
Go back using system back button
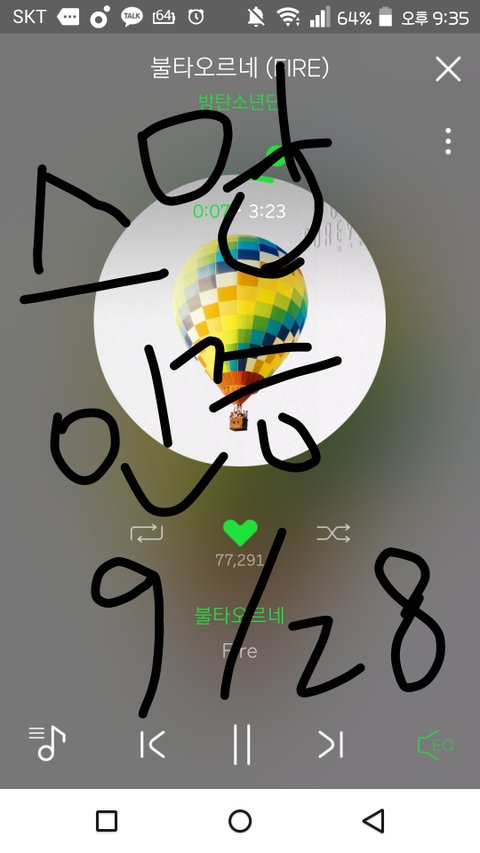pyautogui.click(x=373, y=821)
